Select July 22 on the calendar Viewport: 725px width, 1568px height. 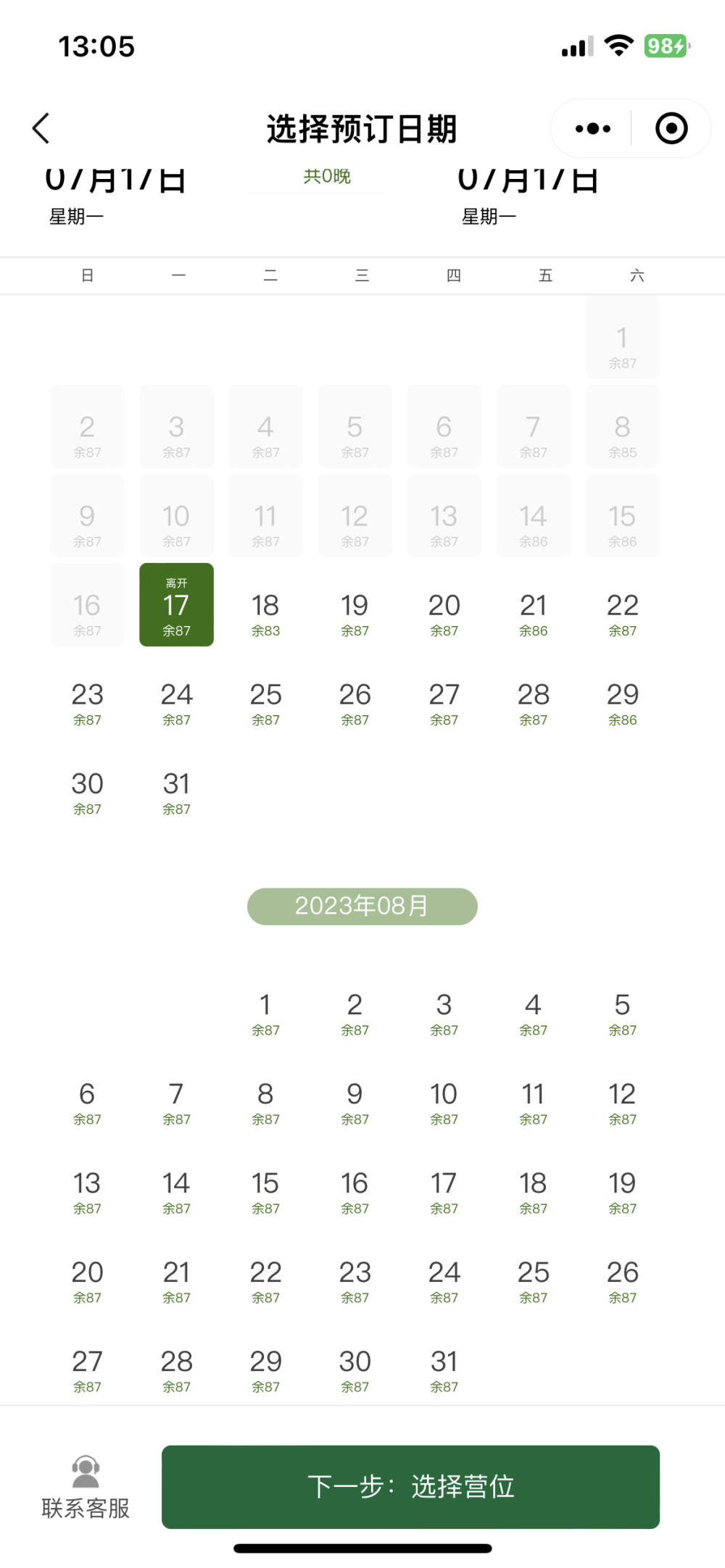point(622,614)
